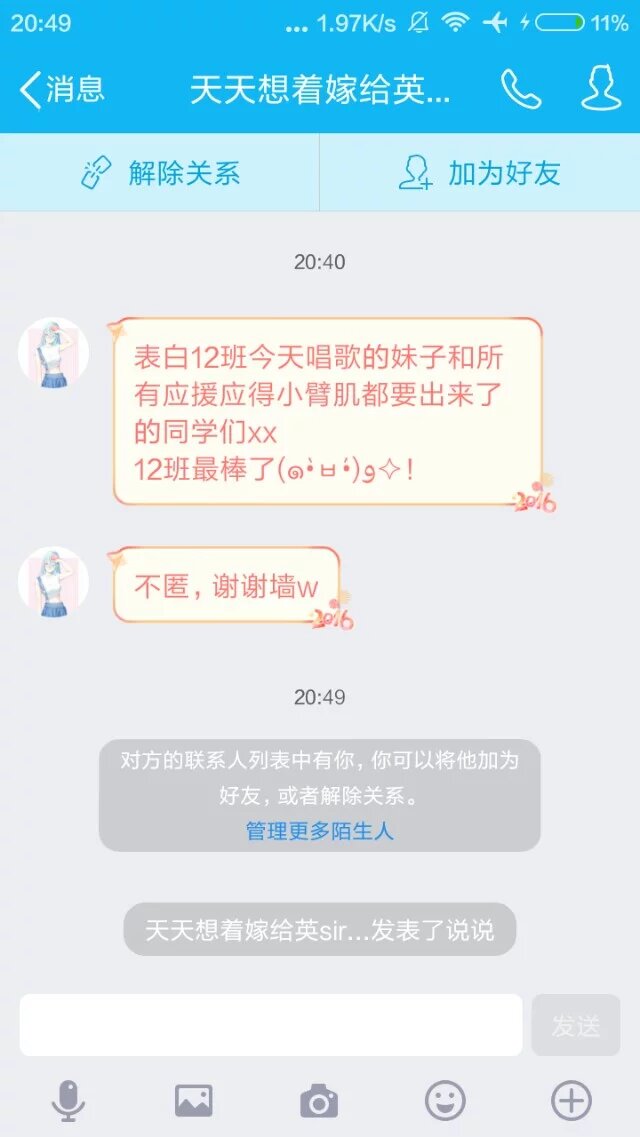
Task: Go back to 消息 list
Action: 62,90
